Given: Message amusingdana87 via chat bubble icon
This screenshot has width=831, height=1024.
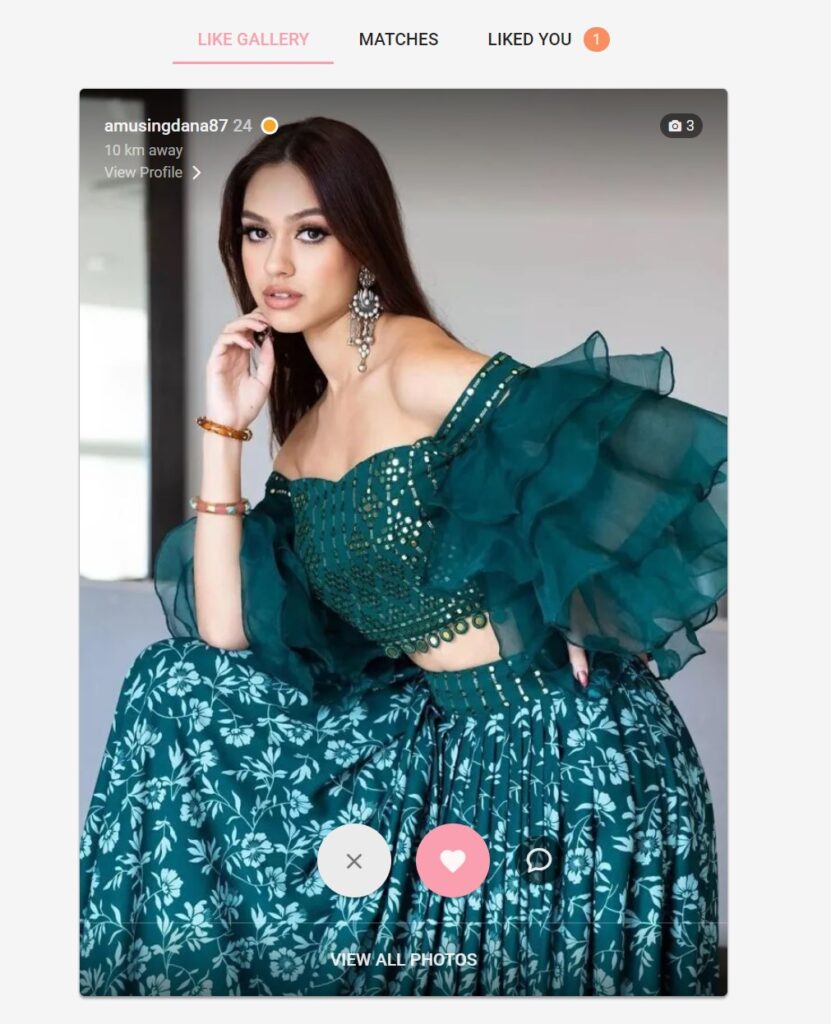Looking at the screenshot, I should click(539, 861).
